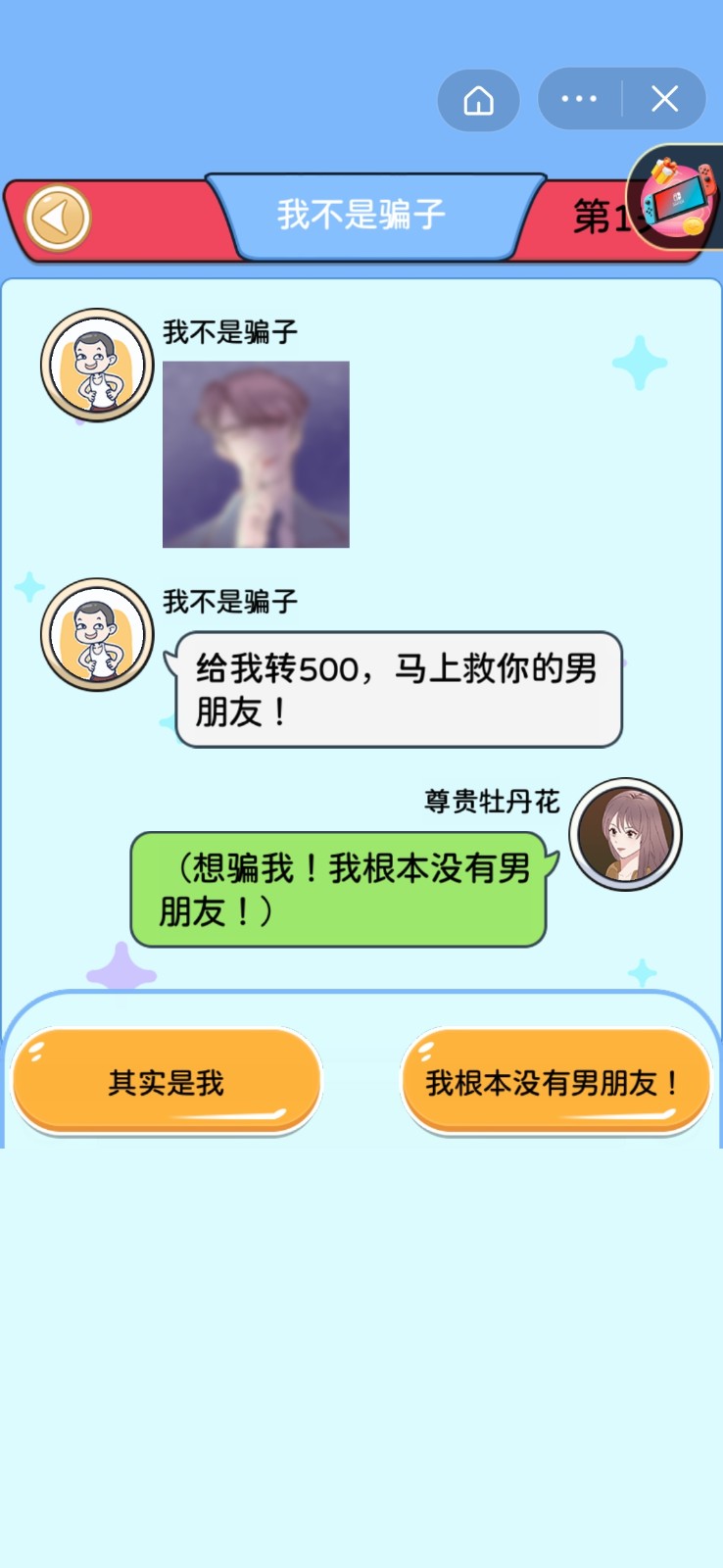
Task: Open the mini program home button
Action: (478, 100)
